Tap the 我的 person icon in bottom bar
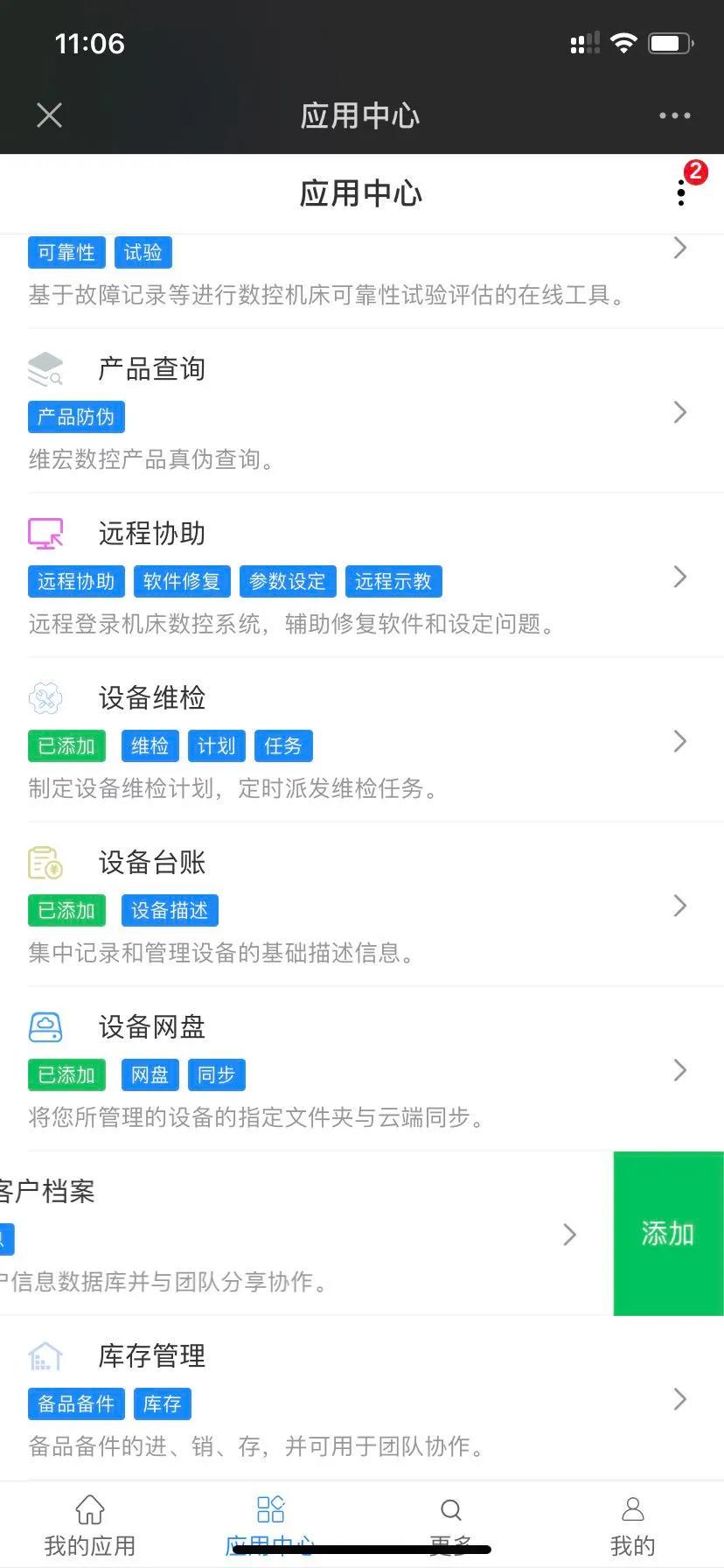724x1568 pixels. coord(632,1509)
